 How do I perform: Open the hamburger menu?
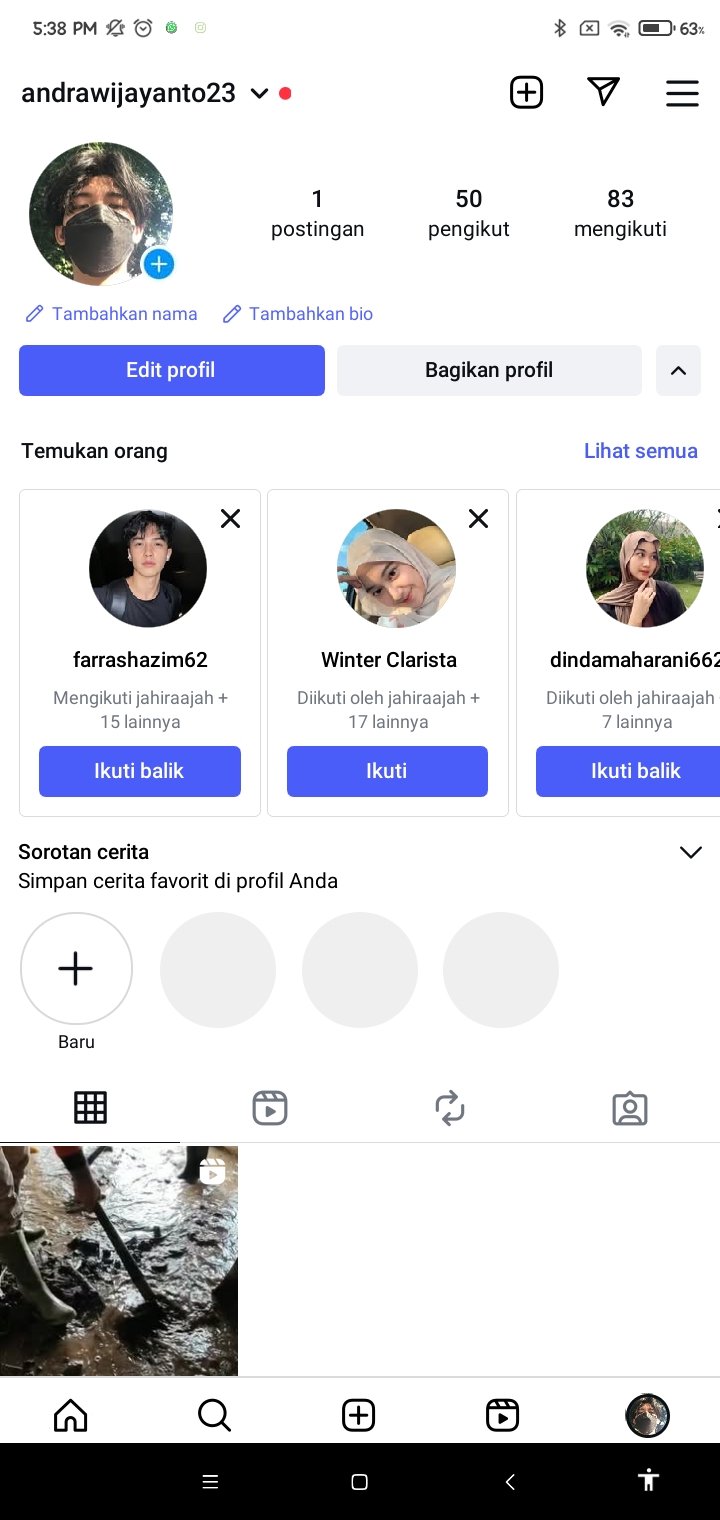click(682, 93)
